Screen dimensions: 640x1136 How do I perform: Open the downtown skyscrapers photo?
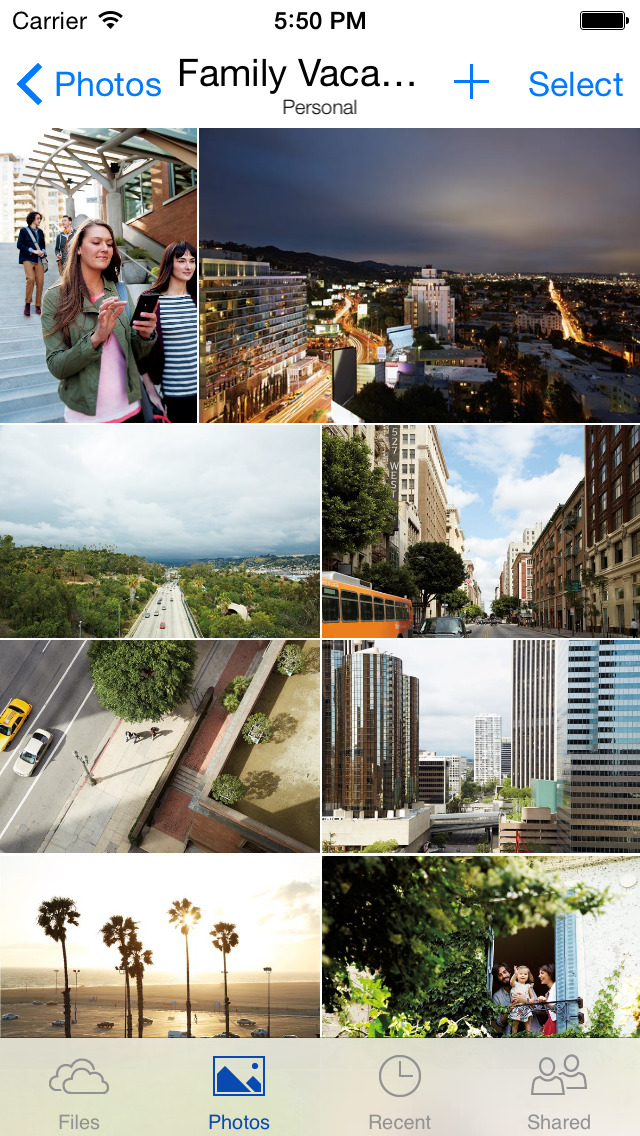click(480, 746)
